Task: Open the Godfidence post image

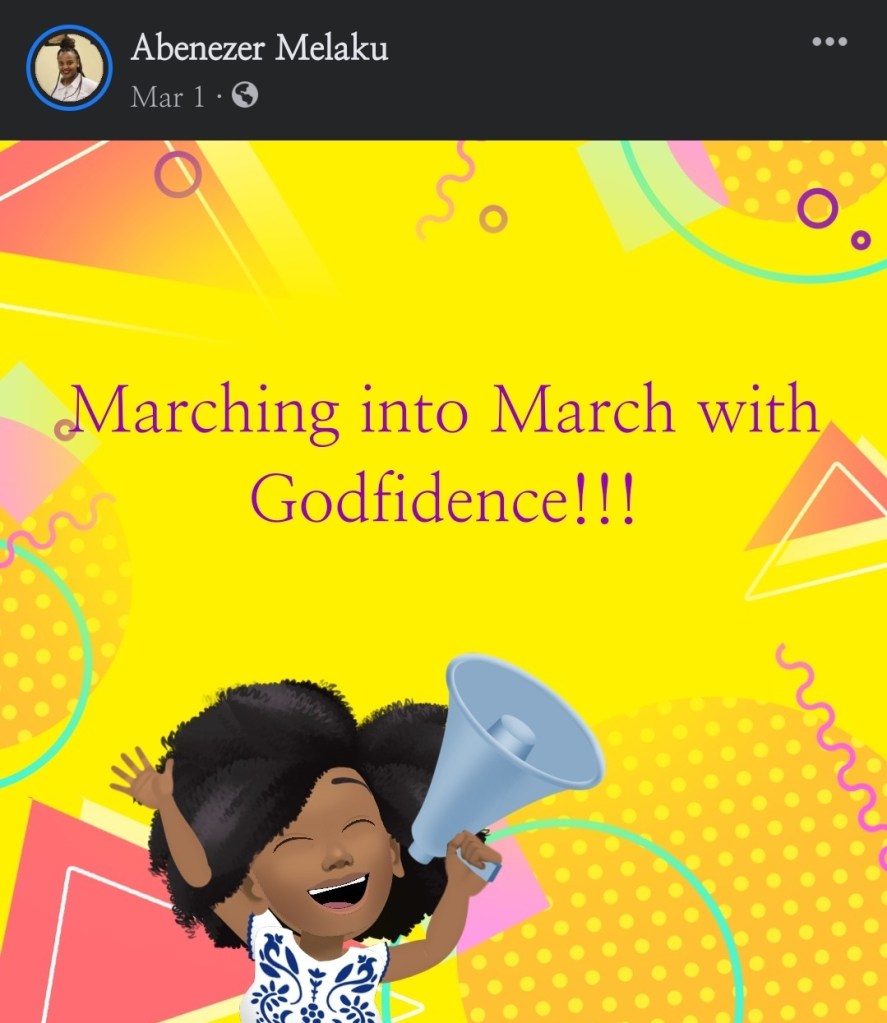Action: point(443,580)
